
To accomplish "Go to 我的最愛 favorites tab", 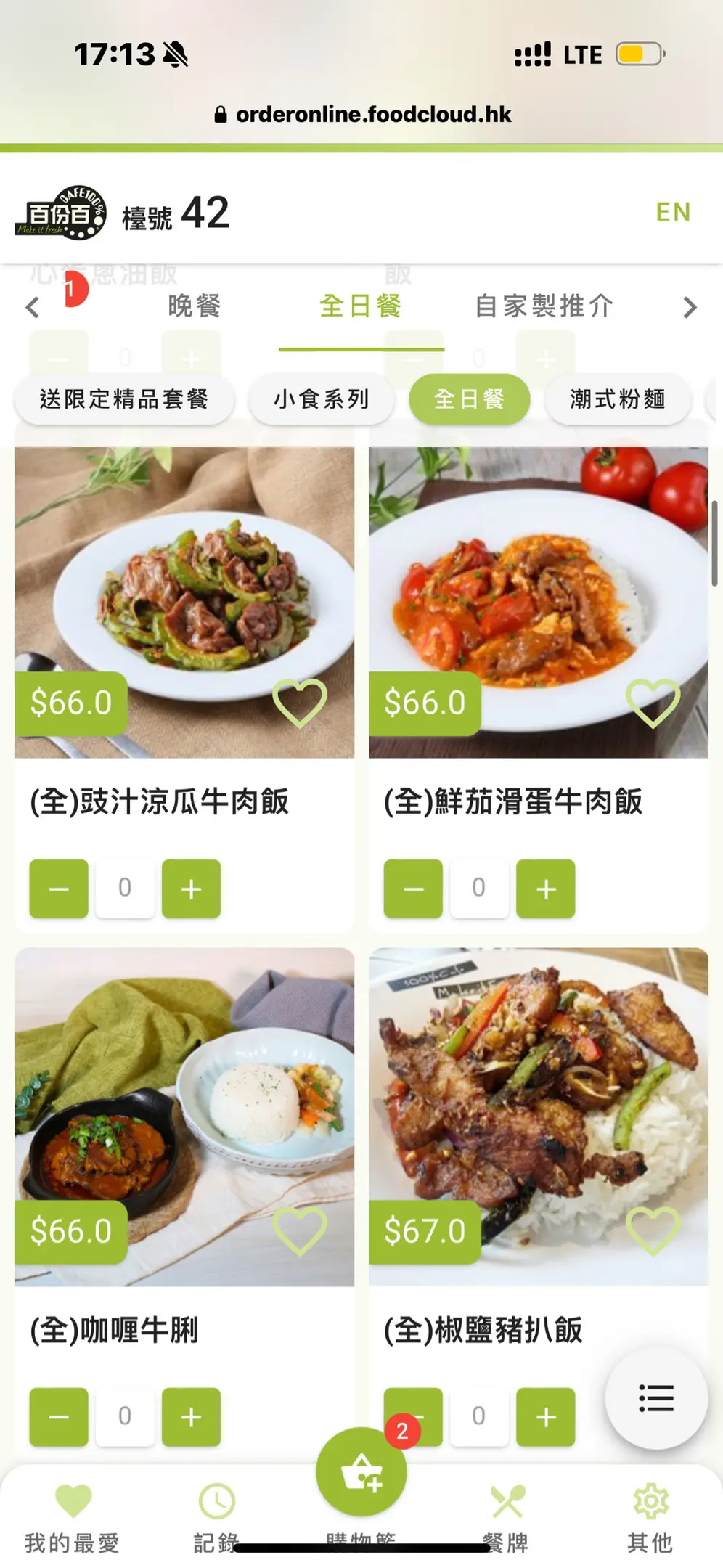I will pyautogui.click(x=73, y=1516).
